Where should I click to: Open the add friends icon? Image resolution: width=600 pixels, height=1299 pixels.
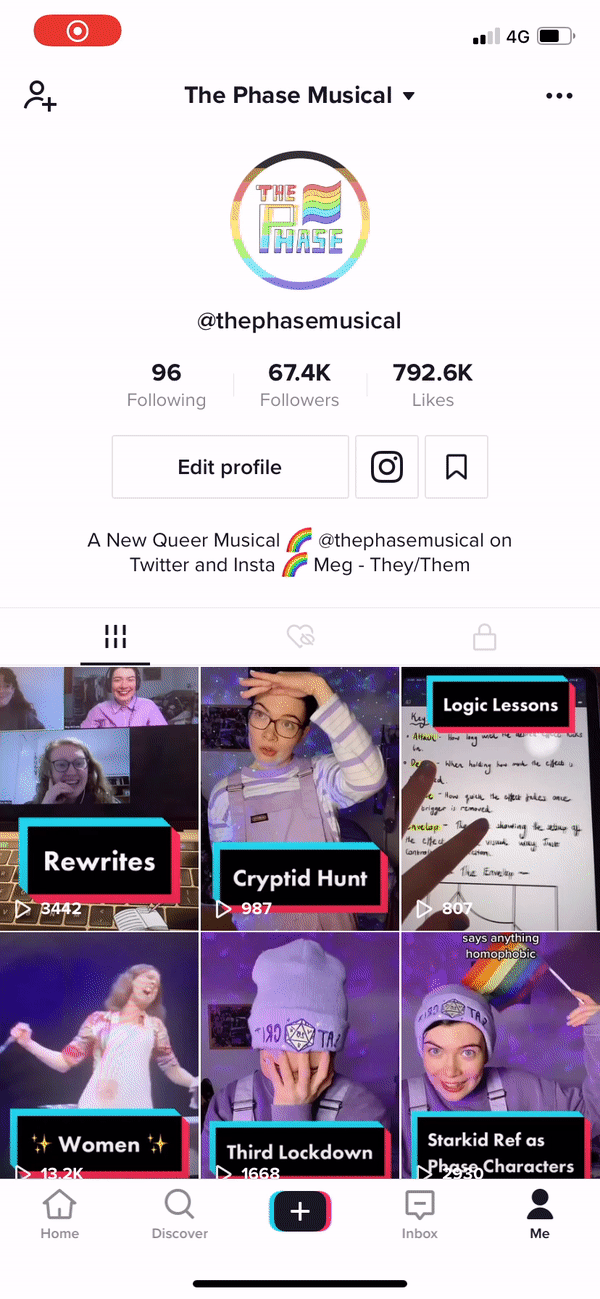pyautogui.click(x=40, y=96)
